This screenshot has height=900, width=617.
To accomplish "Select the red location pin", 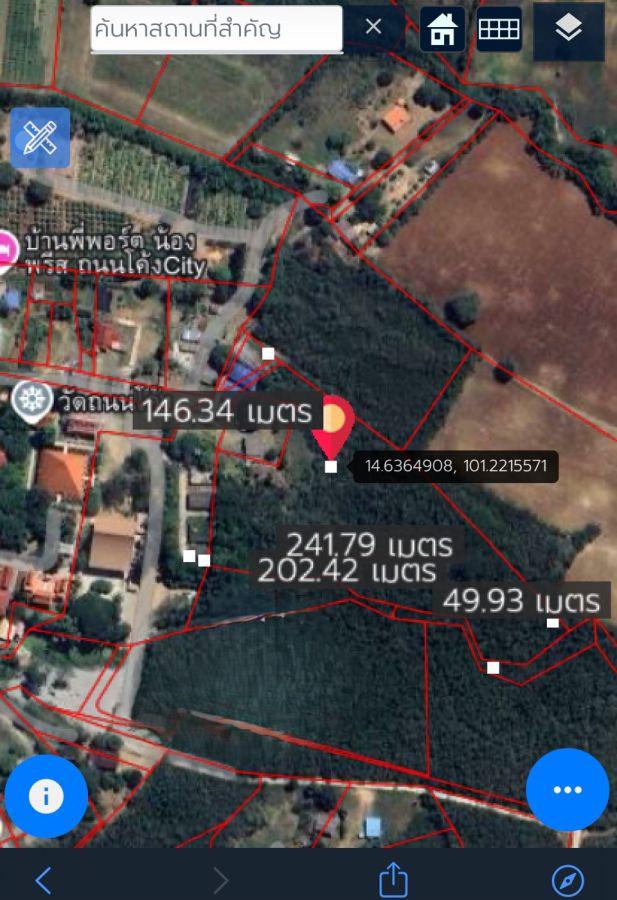I will [333, 427].
